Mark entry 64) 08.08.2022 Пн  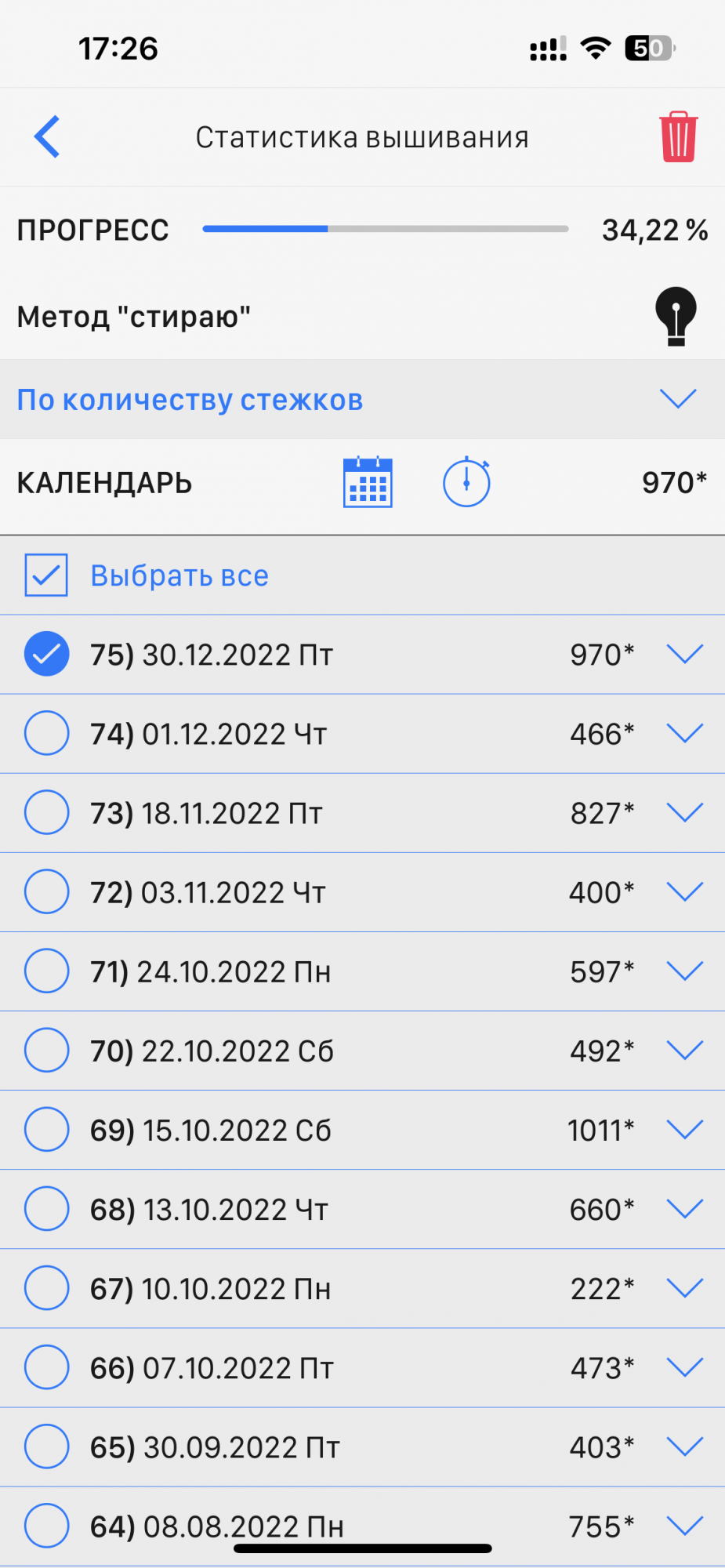(x=47, y=1526)
